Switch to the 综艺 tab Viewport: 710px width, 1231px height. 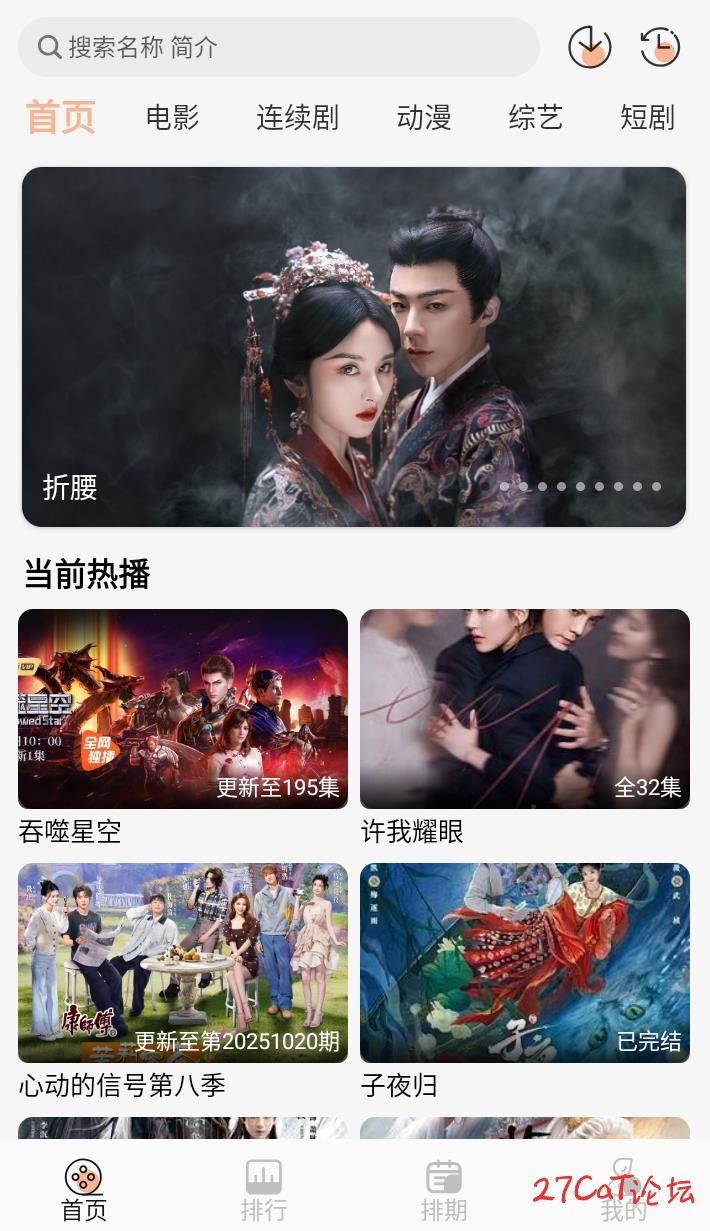point(536,118)
